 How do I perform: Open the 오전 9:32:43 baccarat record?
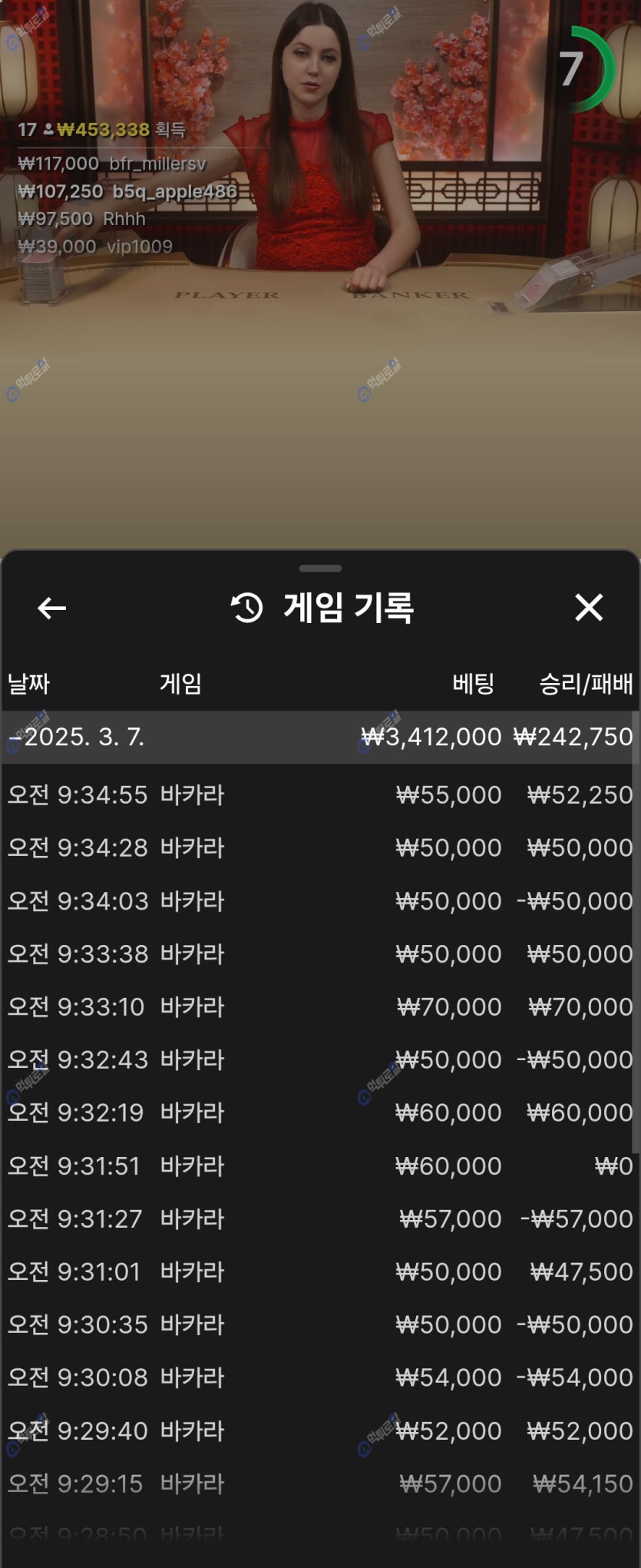coord(320,1059)
